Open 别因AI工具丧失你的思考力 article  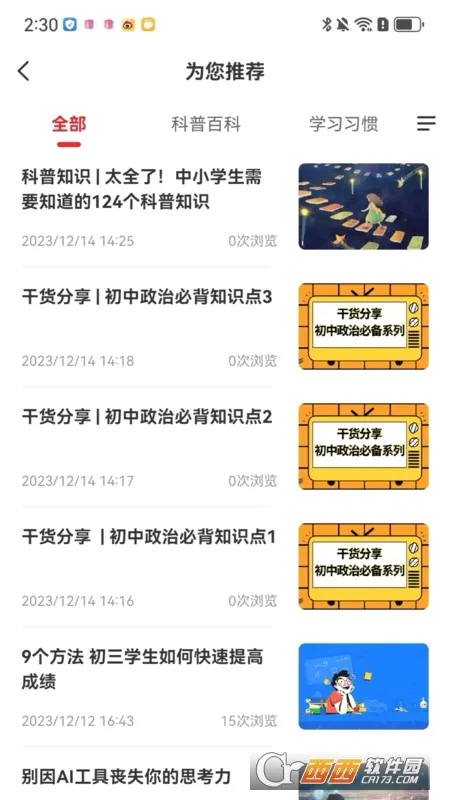[x=126, y=777]
